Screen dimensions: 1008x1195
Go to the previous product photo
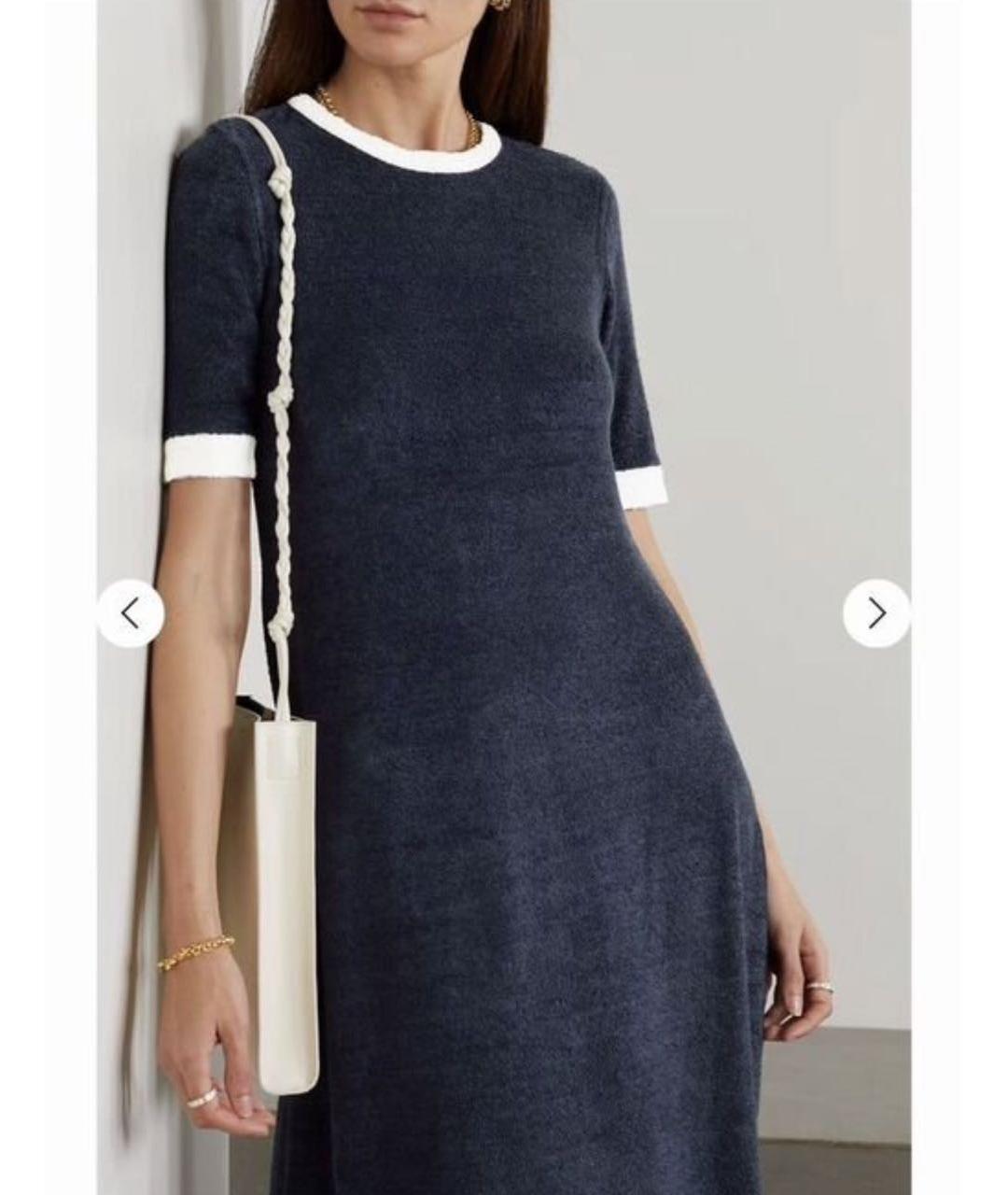click(131, 613)
